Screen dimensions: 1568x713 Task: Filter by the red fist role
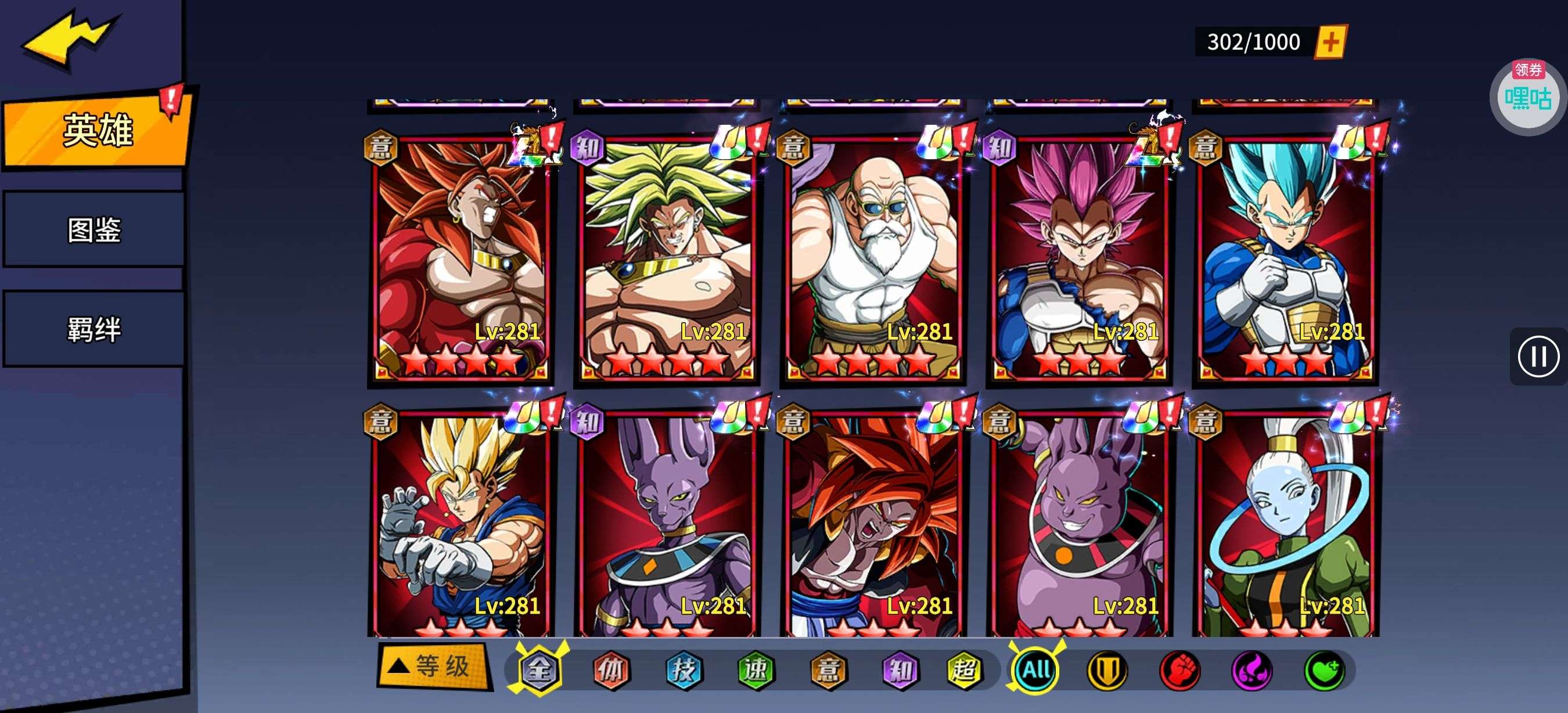click(x=1179, y=671)
